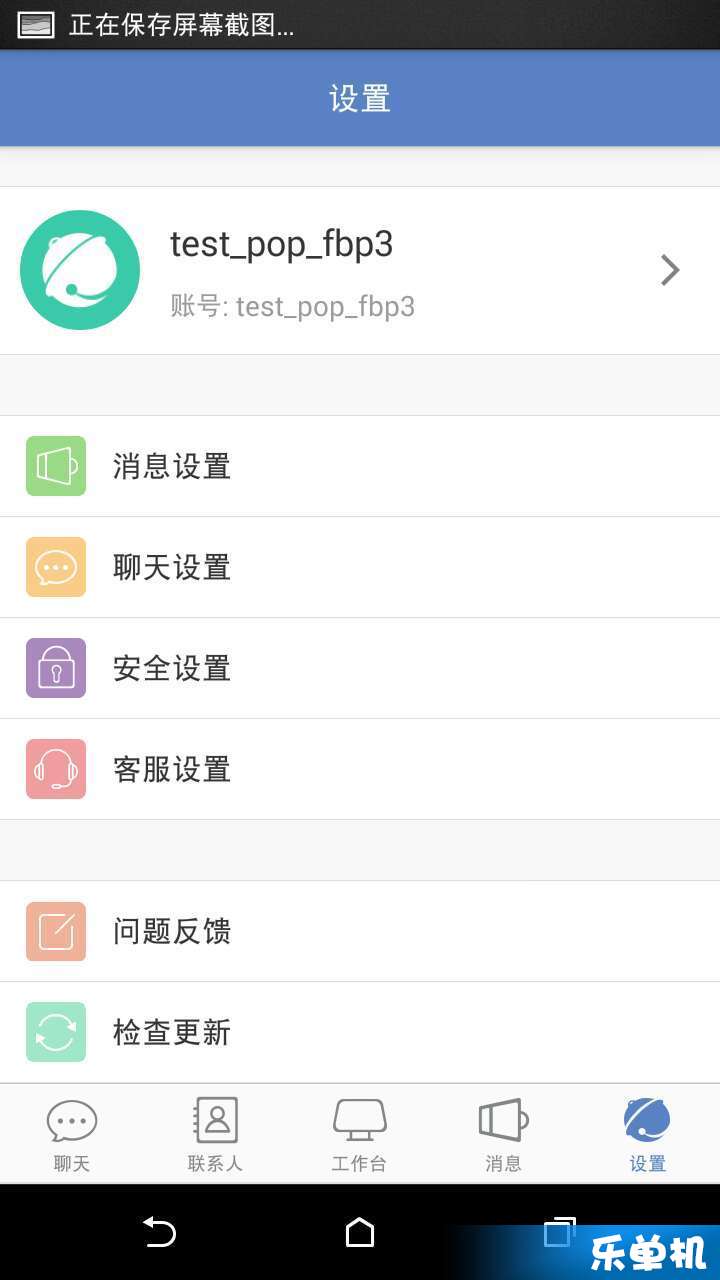
Task: Open 客服设置 customer service settings
Action: pos(360,769)
